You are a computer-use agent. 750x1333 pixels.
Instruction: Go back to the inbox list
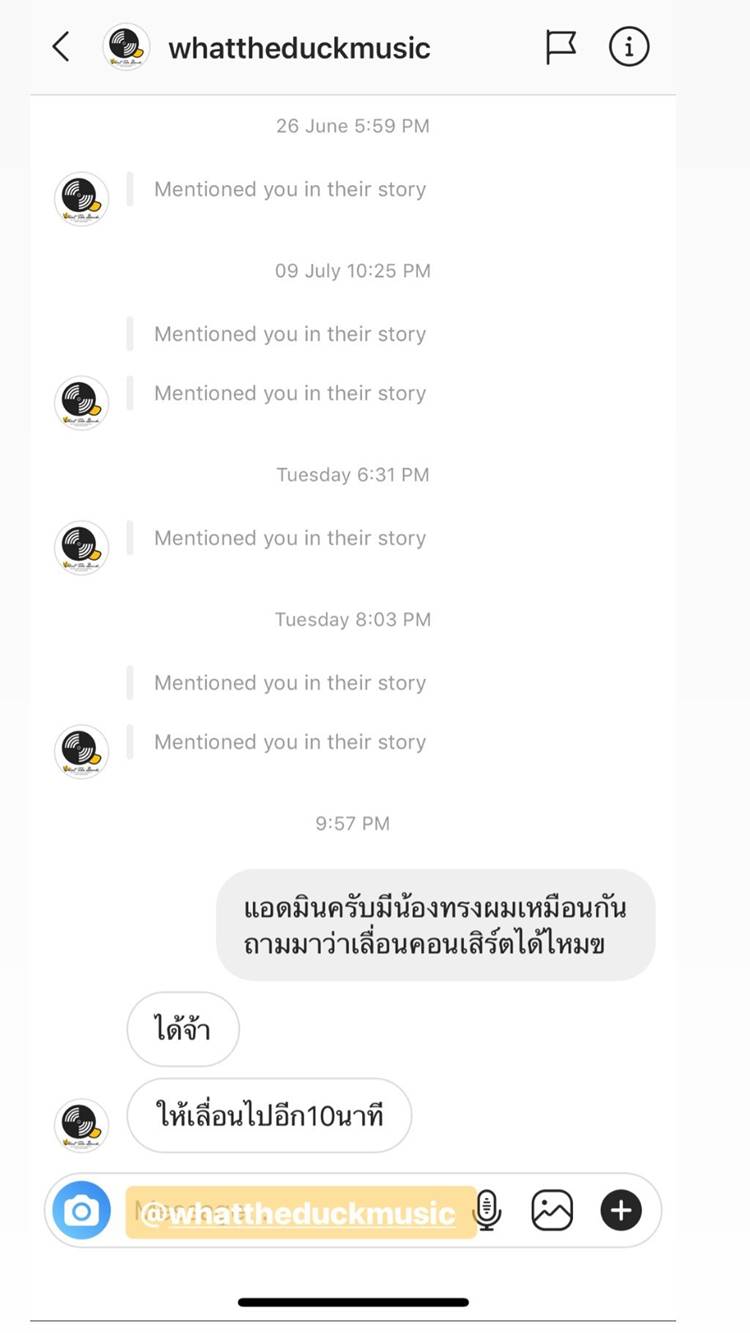(x=61, y=46)
